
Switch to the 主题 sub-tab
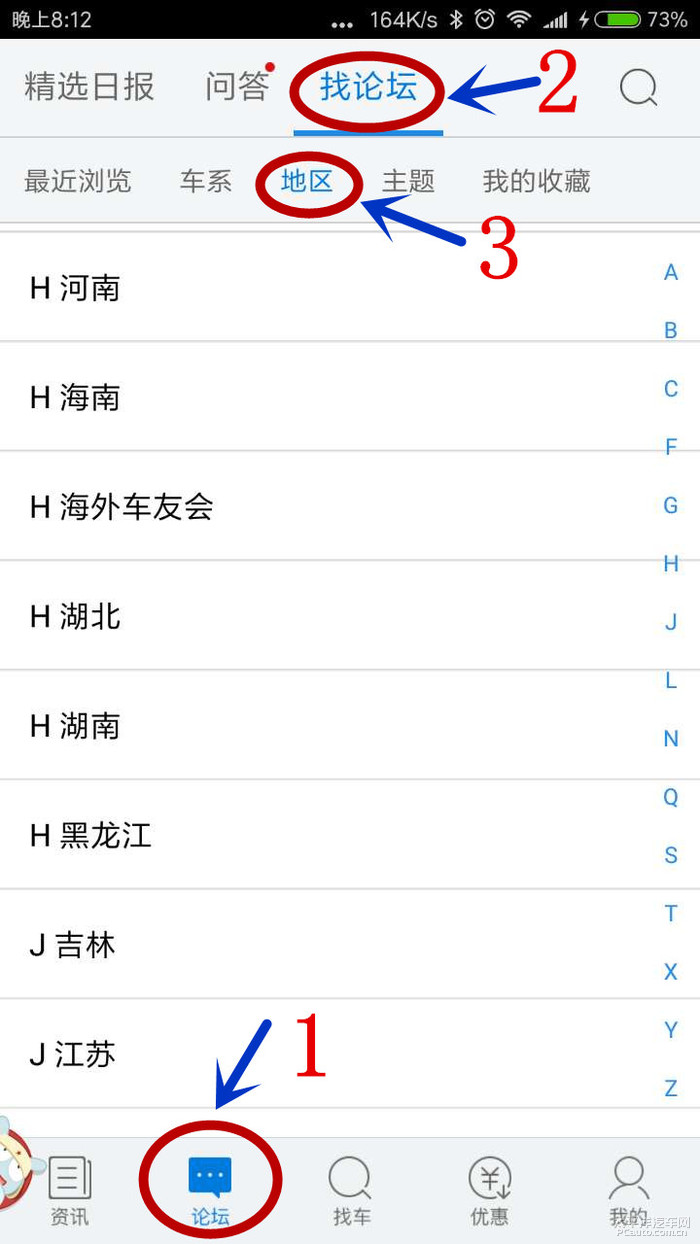click(x=408, y=181)
